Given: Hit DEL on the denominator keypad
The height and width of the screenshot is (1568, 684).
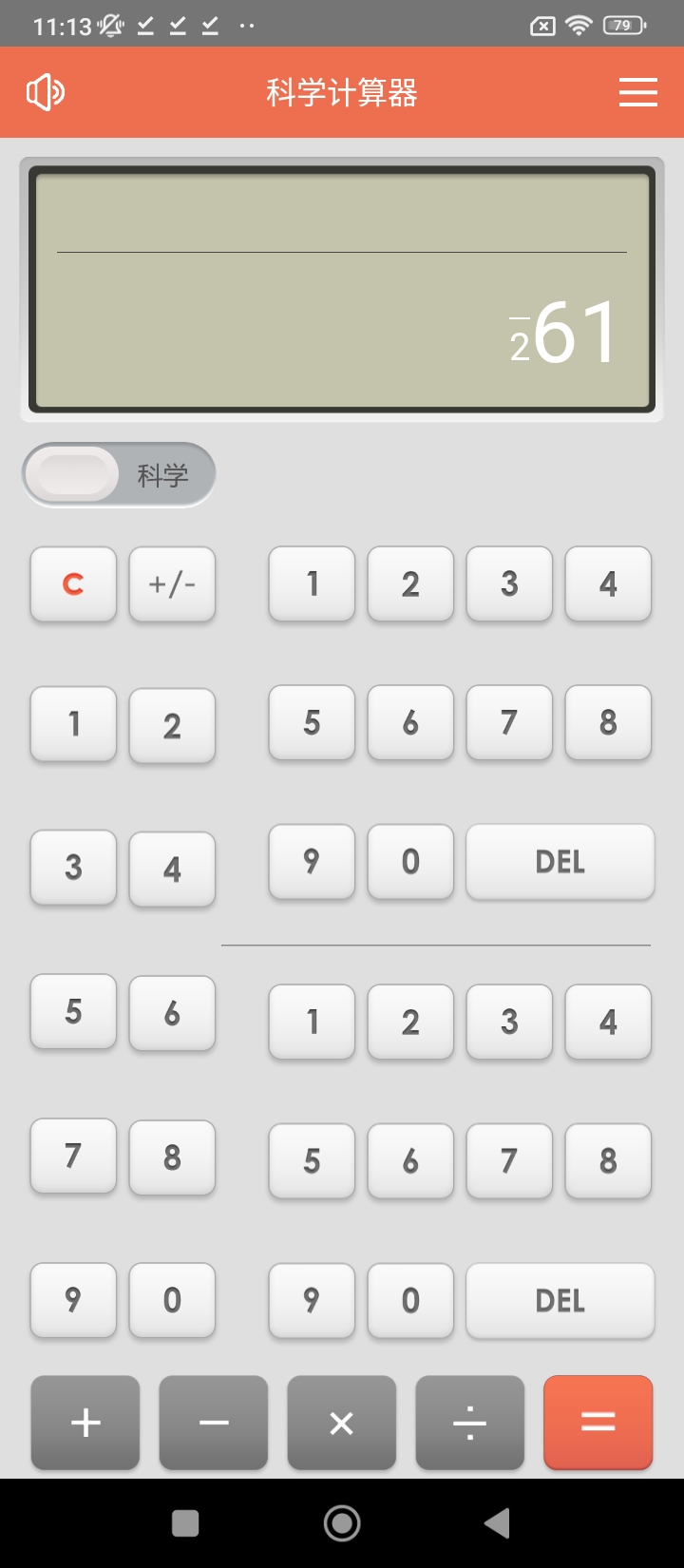Looking at the screenshot, I should tap(560, 1300).
